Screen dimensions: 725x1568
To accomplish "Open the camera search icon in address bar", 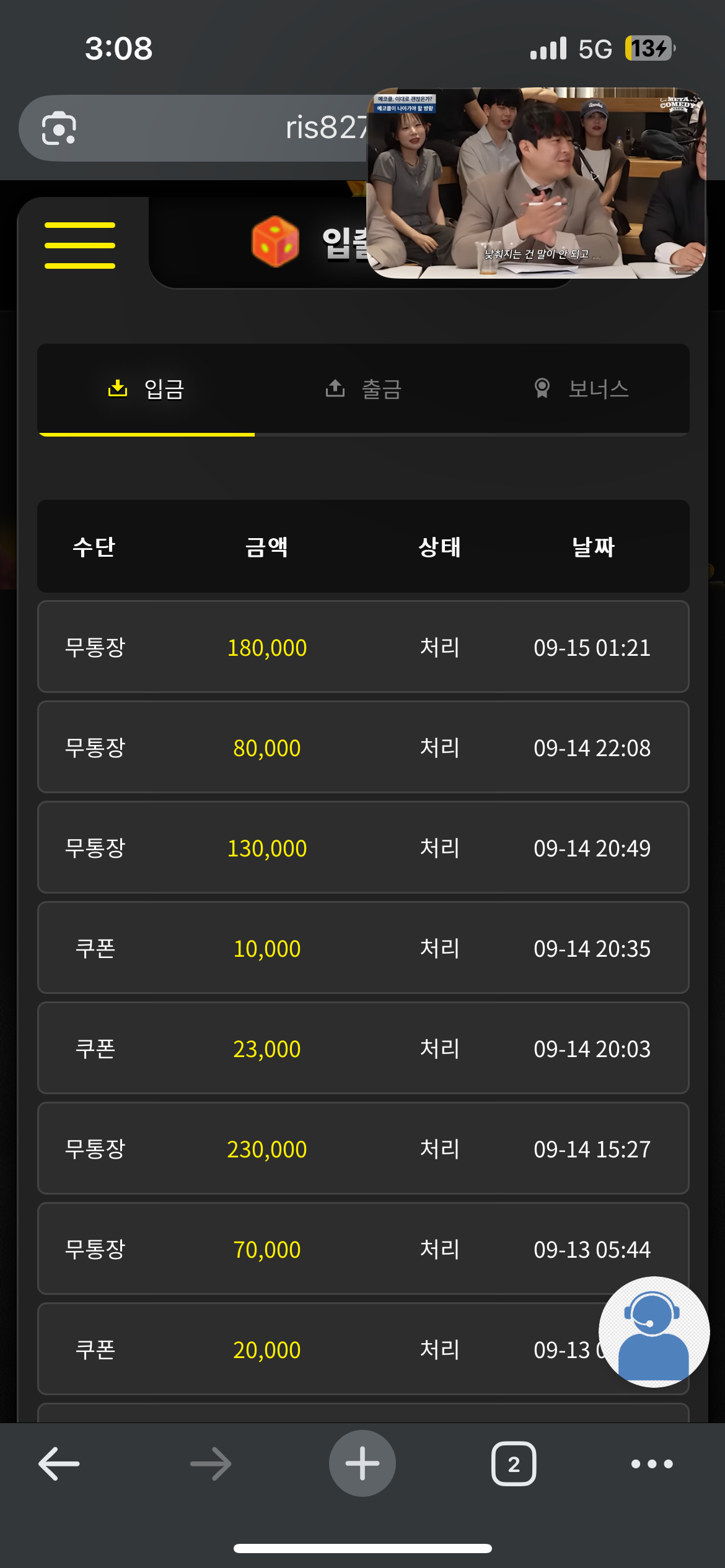I will tap(59, 128).
